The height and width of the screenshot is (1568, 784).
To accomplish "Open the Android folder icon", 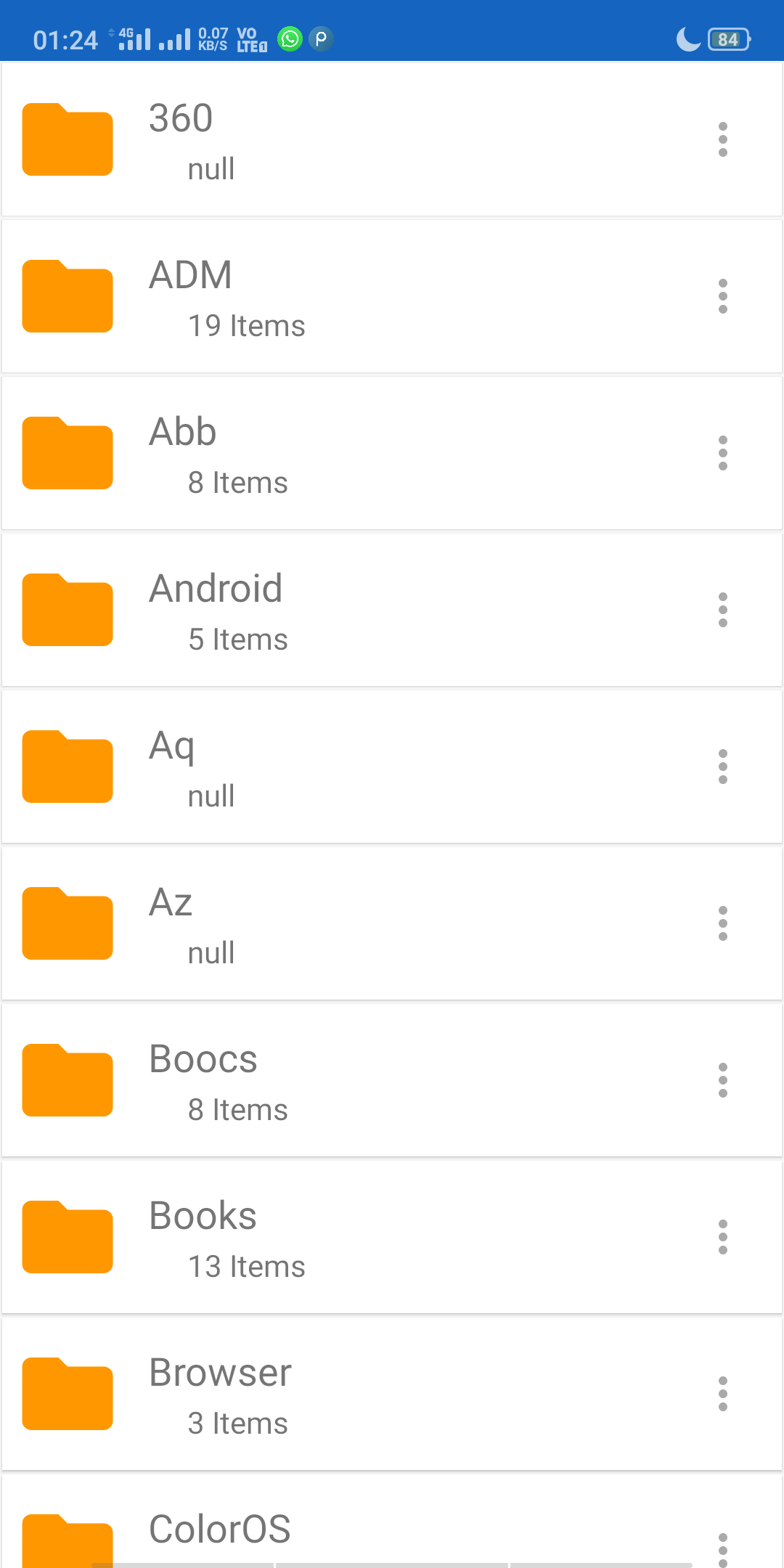I will 67,609.
